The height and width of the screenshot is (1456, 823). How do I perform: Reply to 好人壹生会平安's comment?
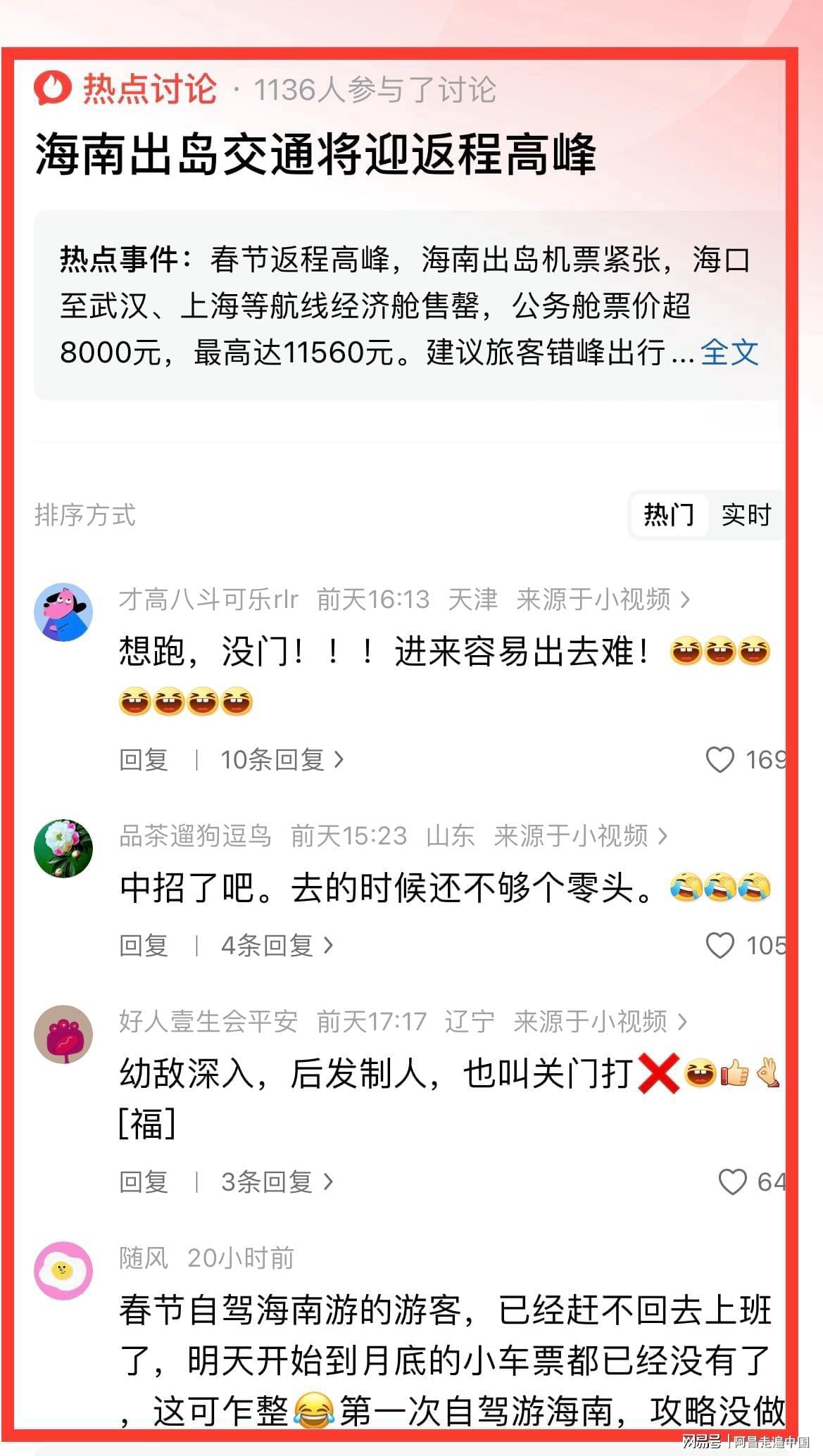144,1182
